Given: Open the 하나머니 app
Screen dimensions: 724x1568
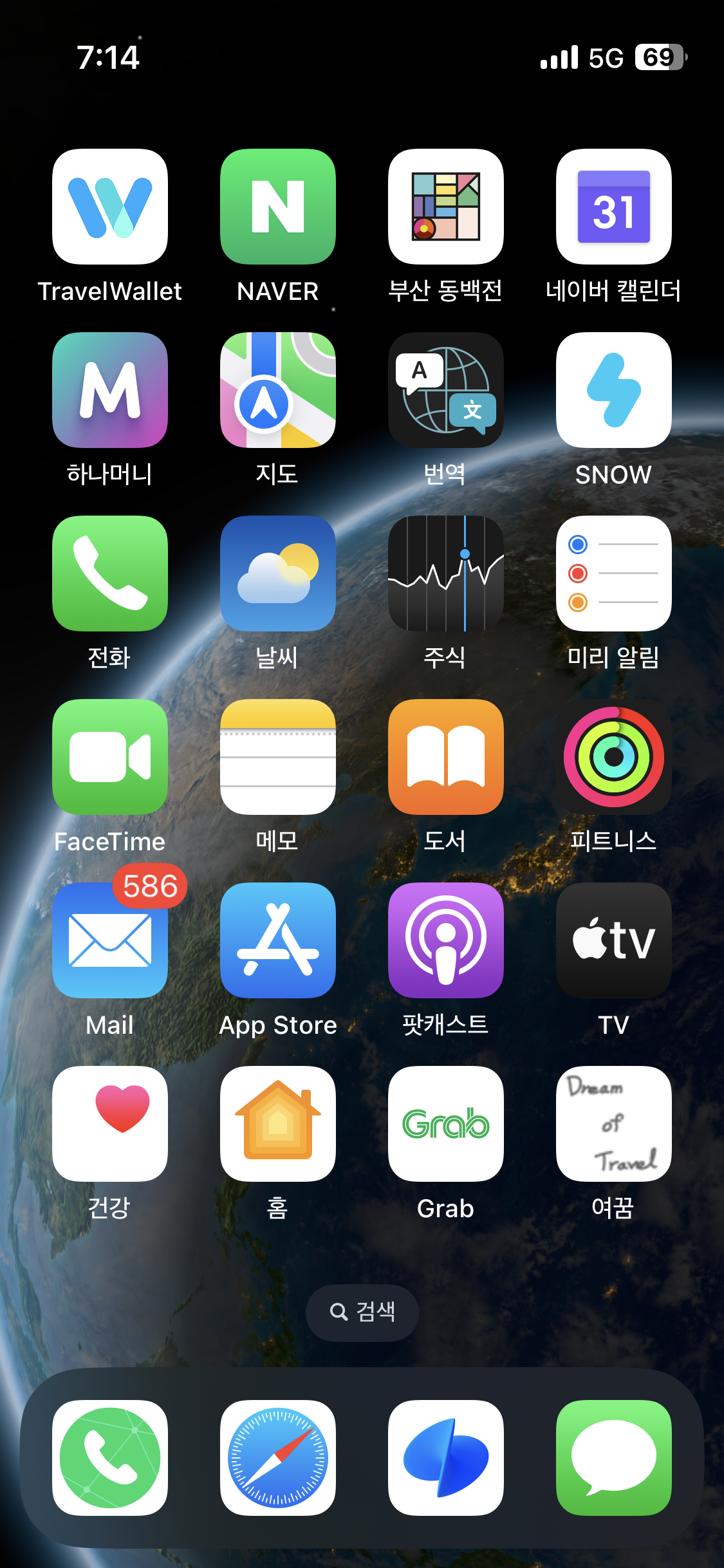Looking at the screenshot, I should coord(110,390).
